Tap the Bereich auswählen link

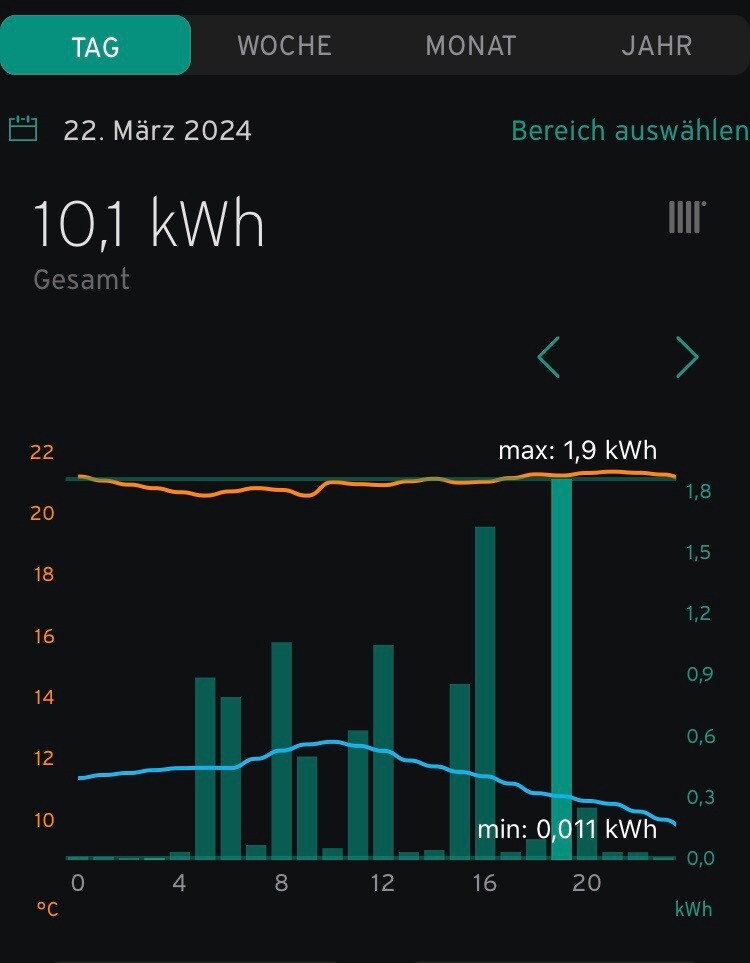(629, 131)
